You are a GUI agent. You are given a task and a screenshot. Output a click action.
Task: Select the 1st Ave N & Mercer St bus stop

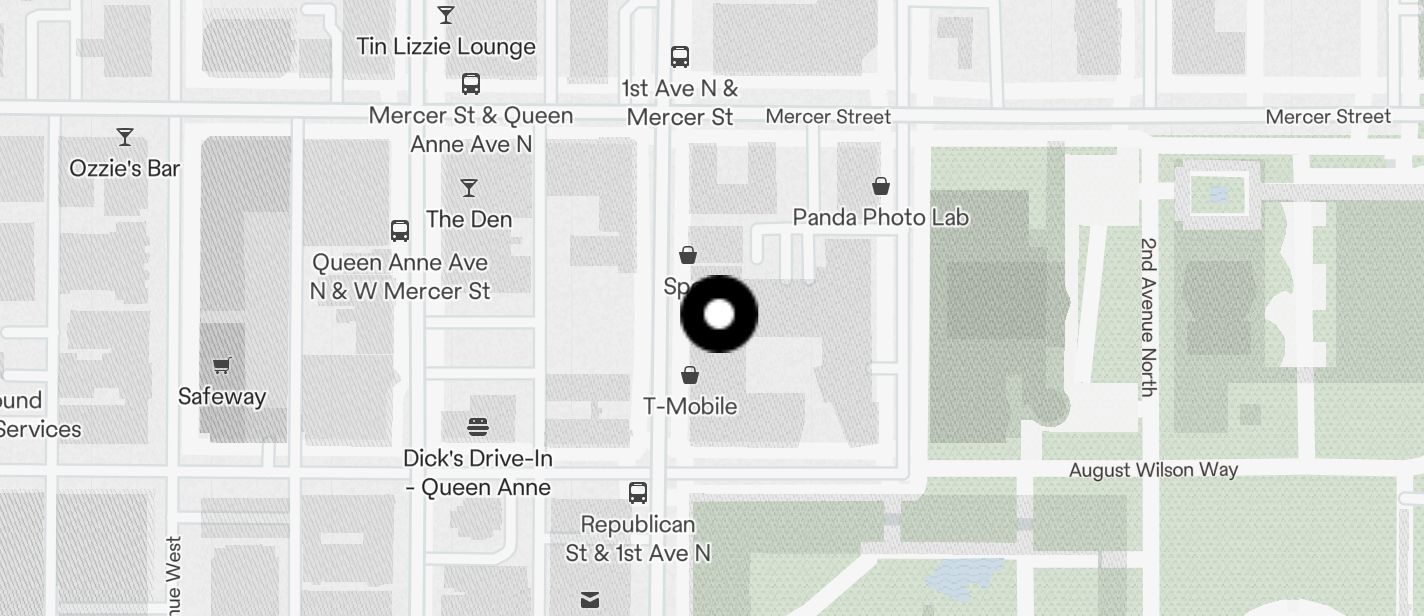(x=680, y=57)
